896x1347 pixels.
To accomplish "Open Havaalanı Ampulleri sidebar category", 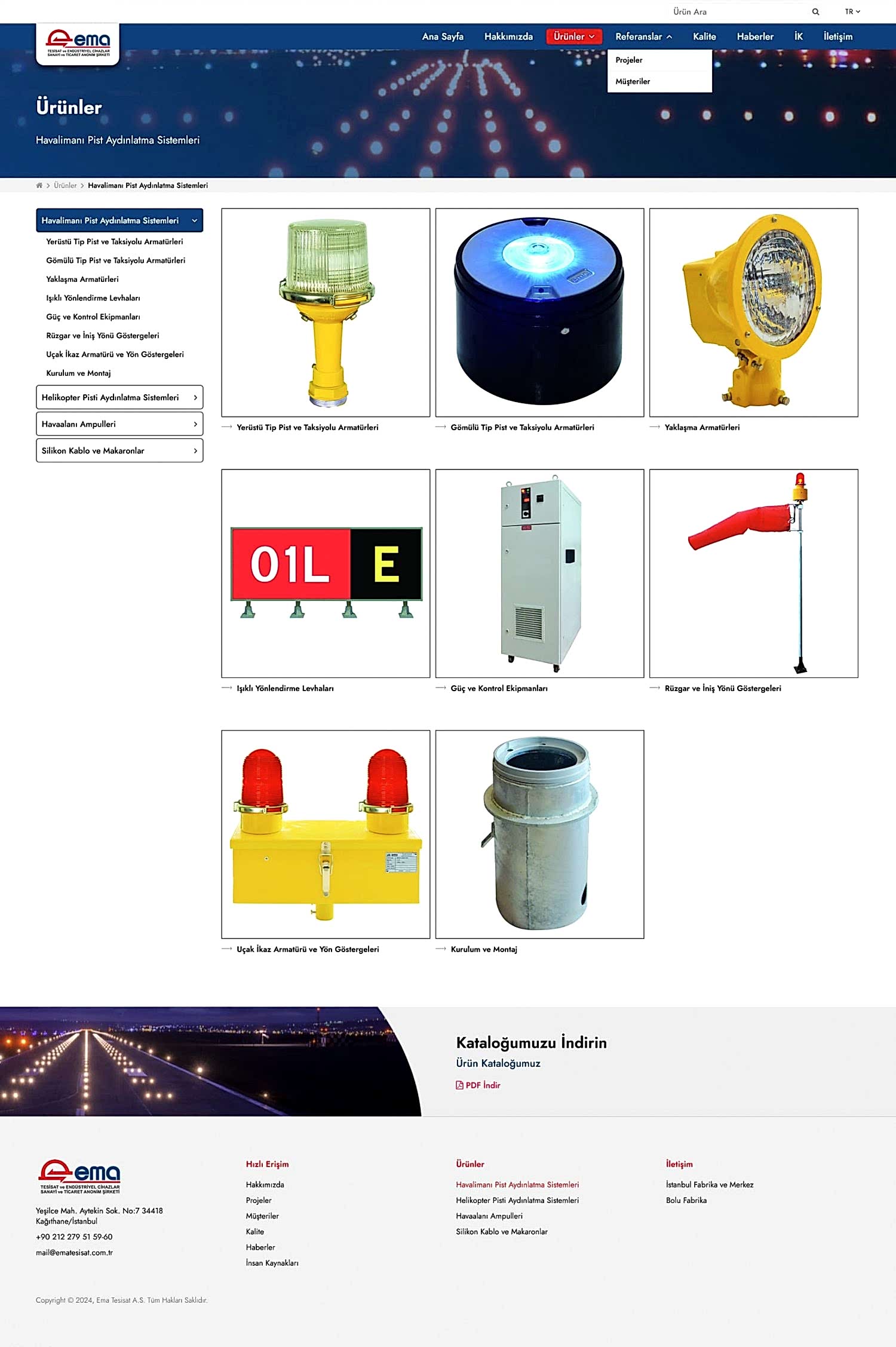I will pyautogui.click(x=119, y=424).
